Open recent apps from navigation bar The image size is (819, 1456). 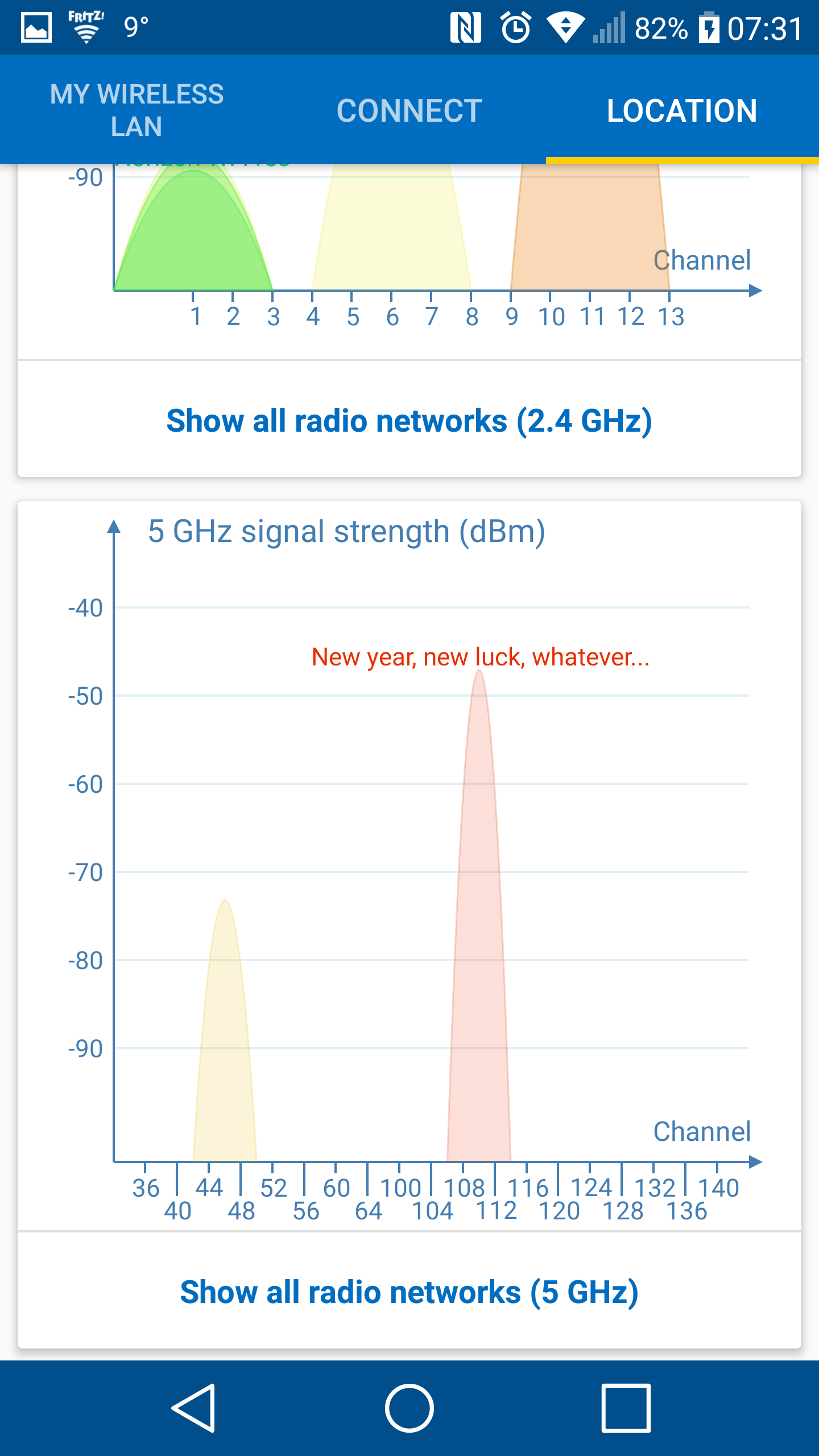tap(626, 1408)
